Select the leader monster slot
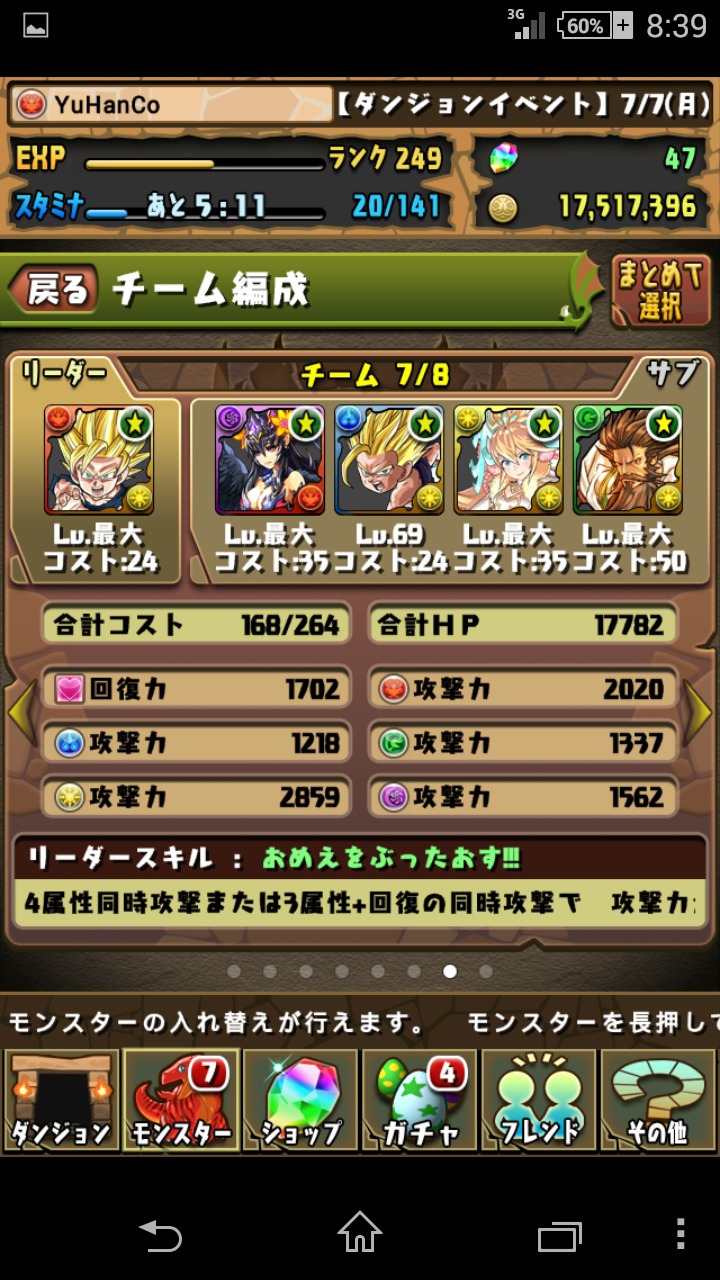 (x=98, y=460)
